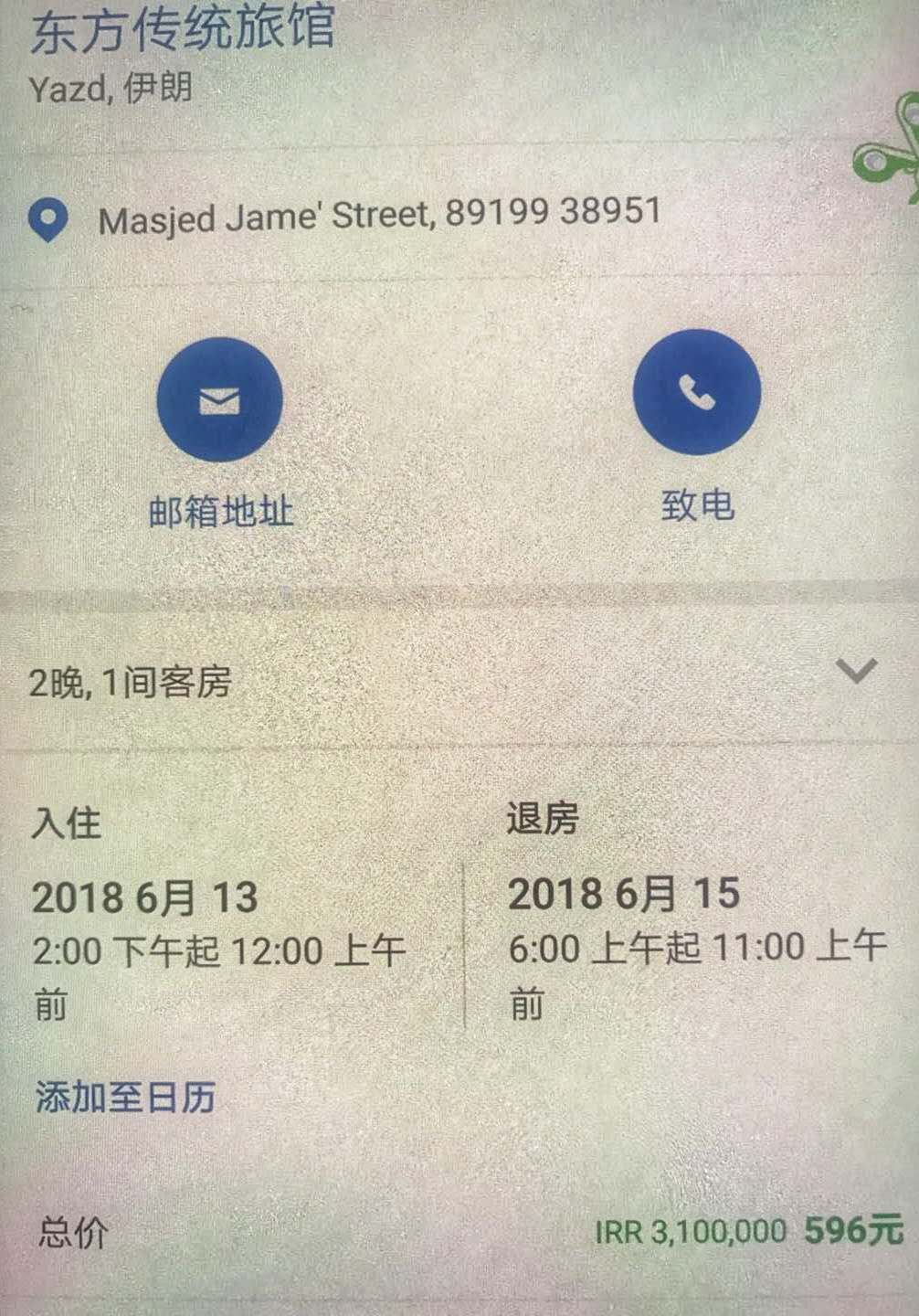This screenshot has width=919, height=1316.
Task: Expand the 2晚, 1间客房 details
Action: pos(856,672)
